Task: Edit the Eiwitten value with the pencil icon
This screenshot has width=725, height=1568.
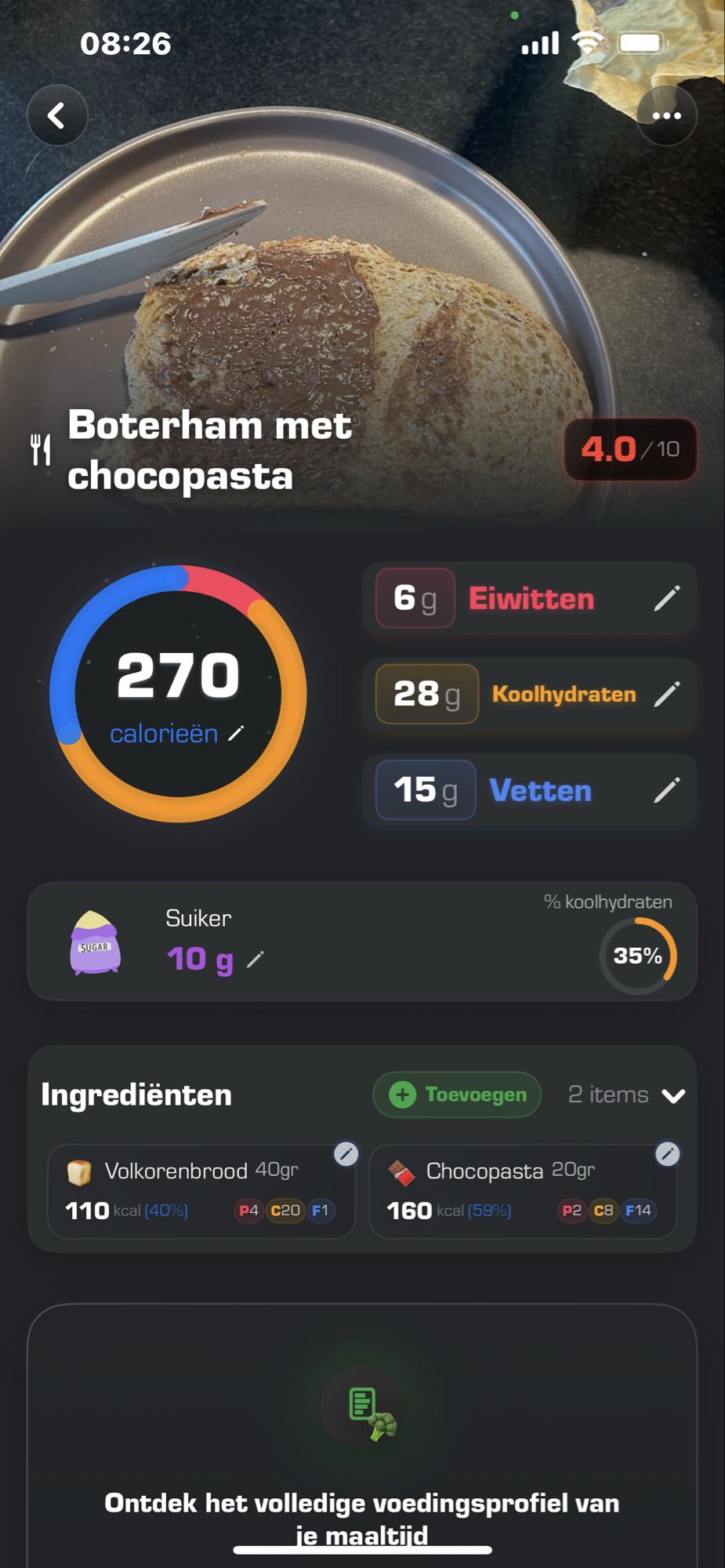Action: coord(668,598)
